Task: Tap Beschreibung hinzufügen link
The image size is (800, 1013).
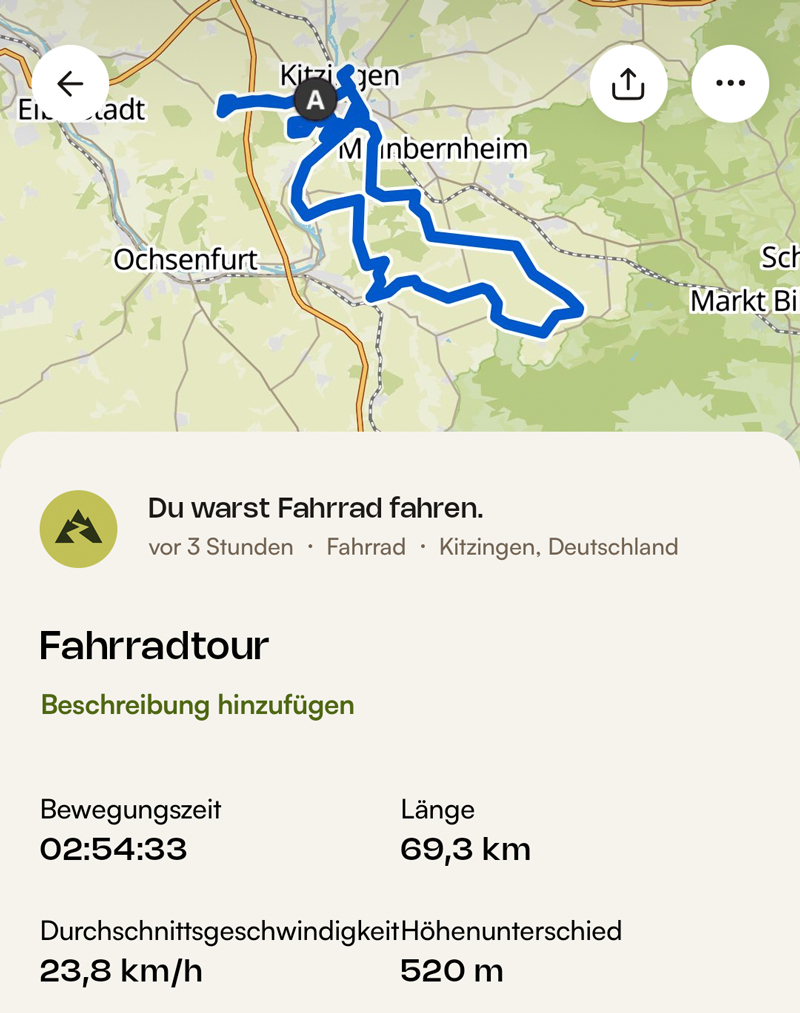Action: tap(198, 705)
